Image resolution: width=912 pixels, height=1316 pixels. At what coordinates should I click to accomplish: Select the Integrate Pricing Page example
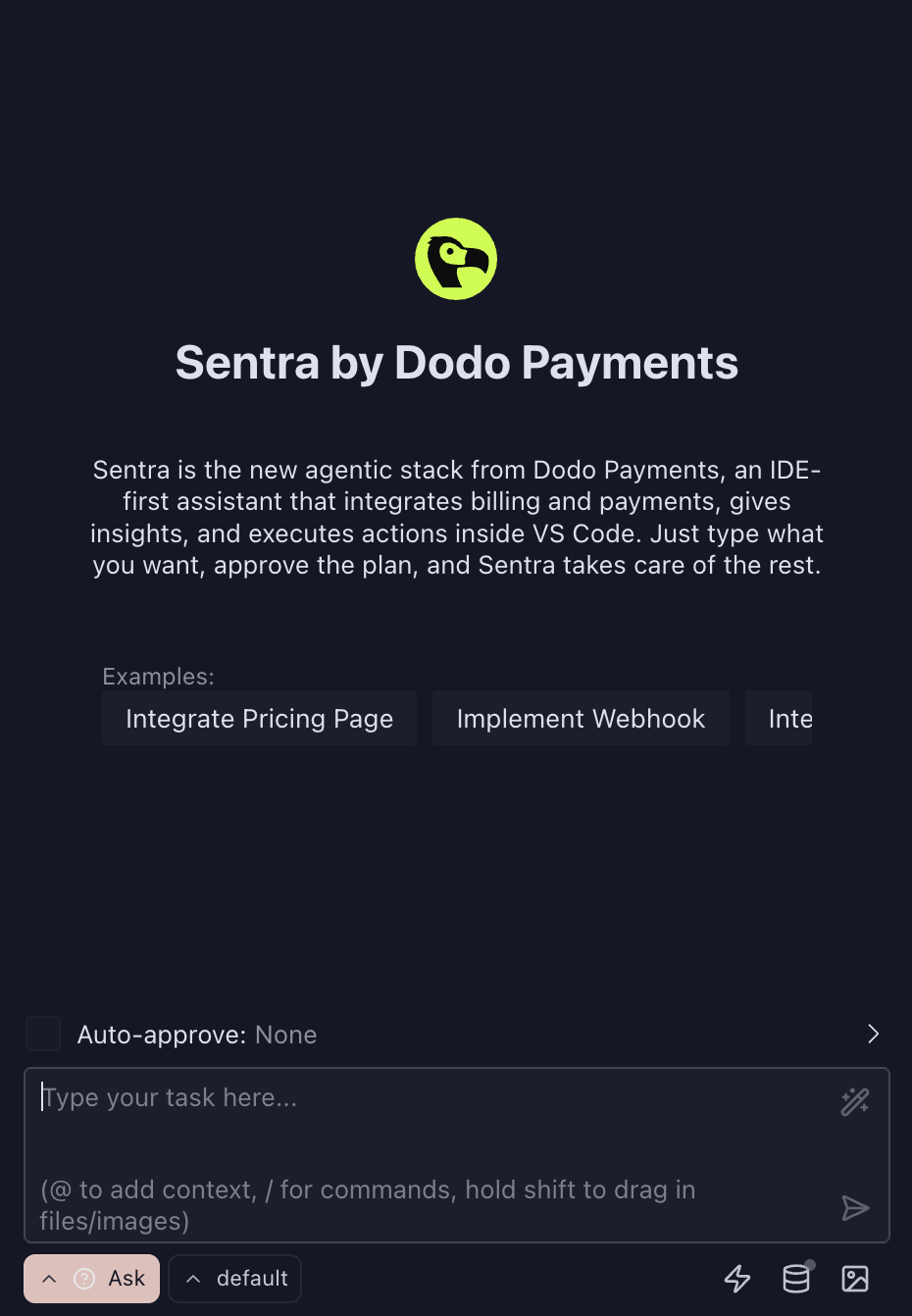click(259, 719)
